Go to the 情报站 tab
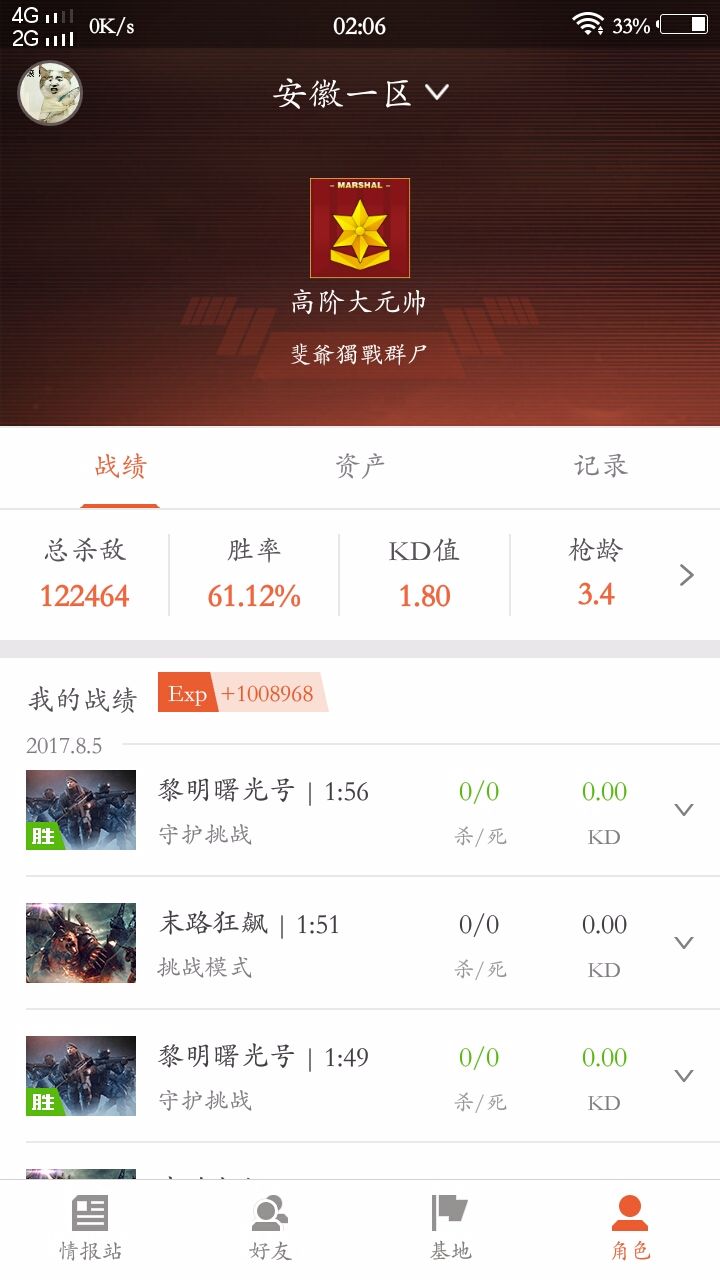This screenshot has height=1280, width=720. [90, 1229]
